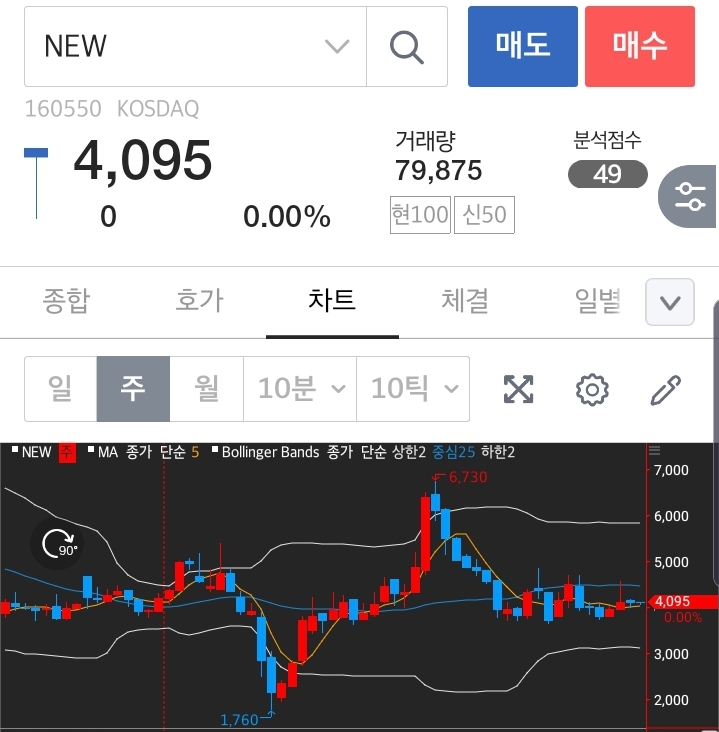
Task: Open chart settings gear
Action: 592,389
